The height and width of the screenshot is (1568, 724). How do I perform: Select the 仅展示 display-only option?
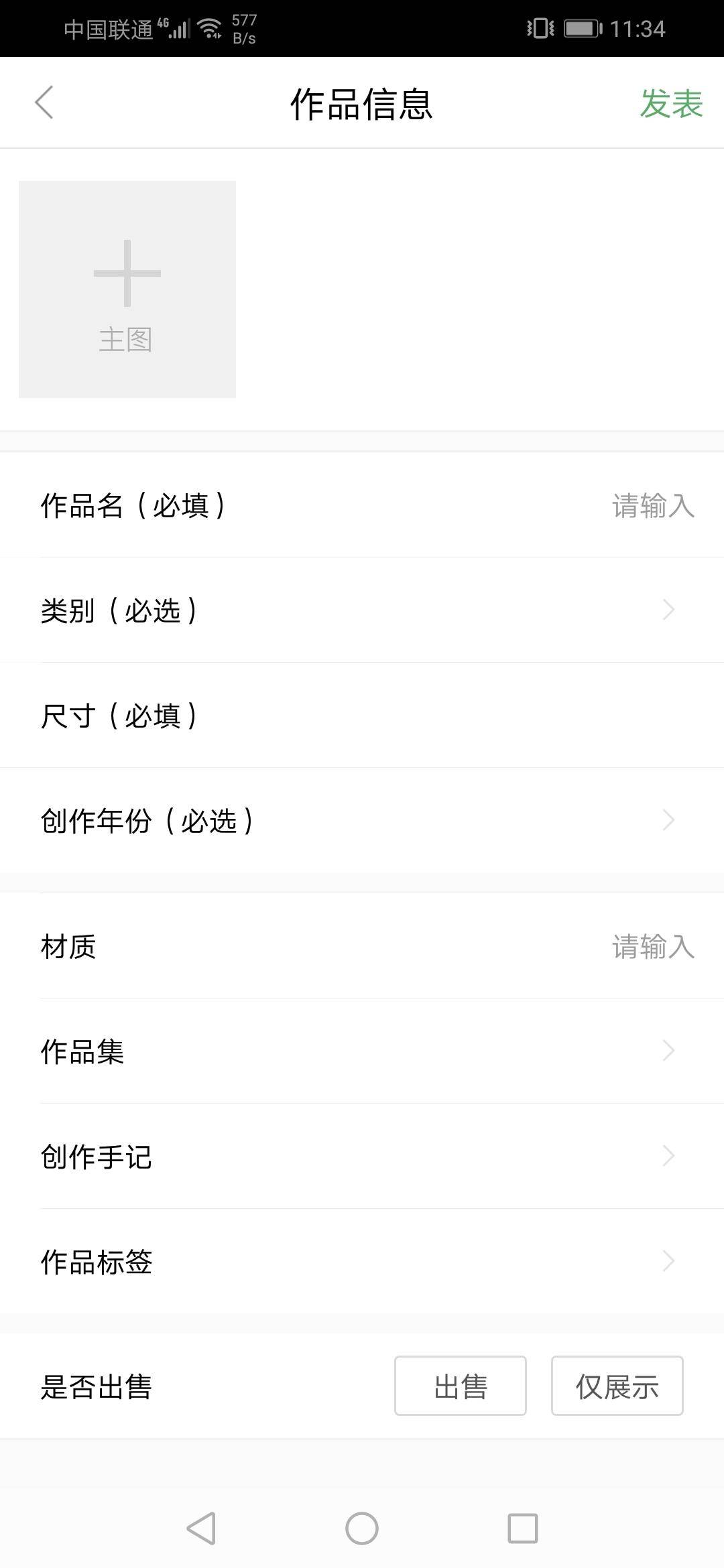[x=617, y=1386]
